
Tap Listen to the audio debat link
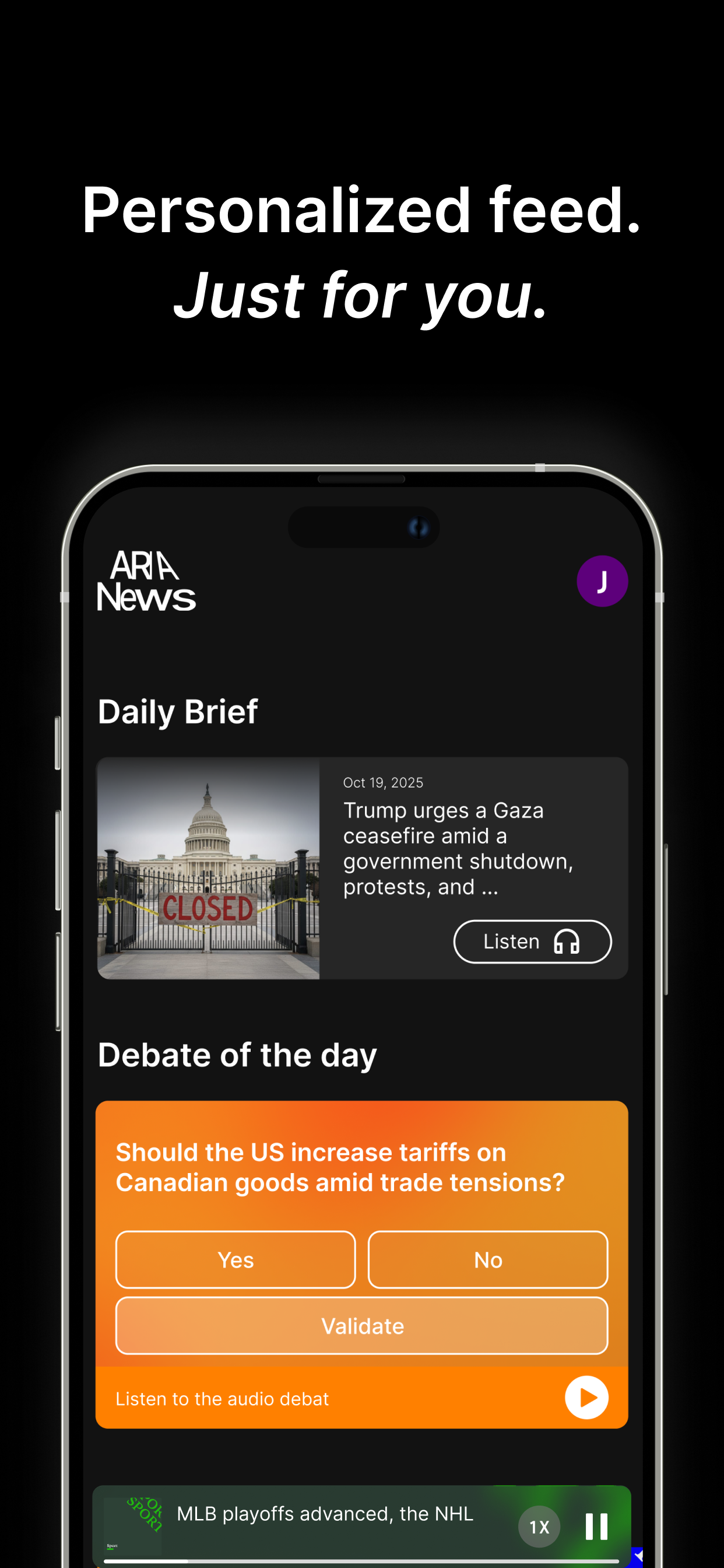click(223, 1399)
